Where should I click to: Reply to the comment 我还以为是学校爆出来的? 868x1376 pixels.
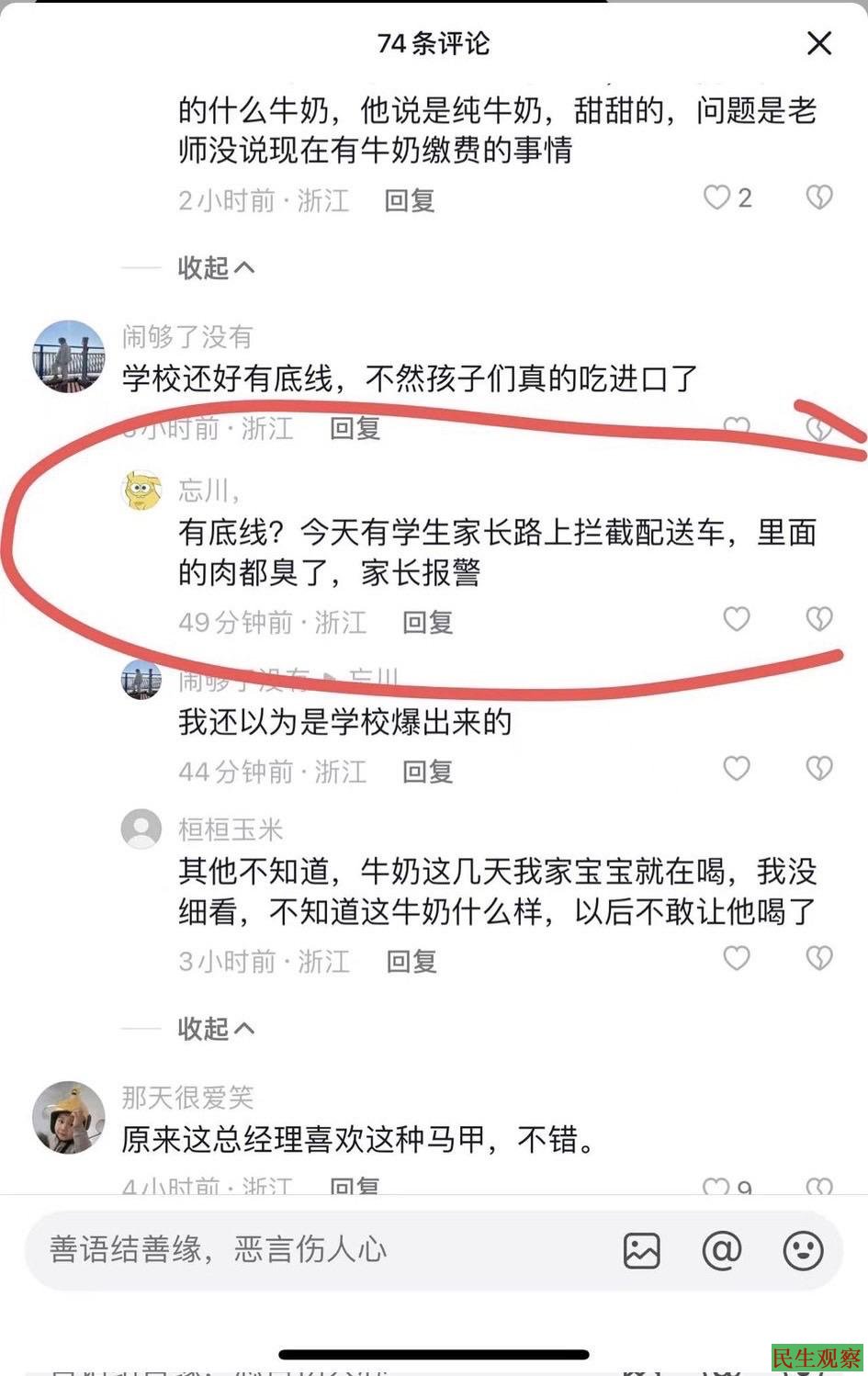(427, 772)
